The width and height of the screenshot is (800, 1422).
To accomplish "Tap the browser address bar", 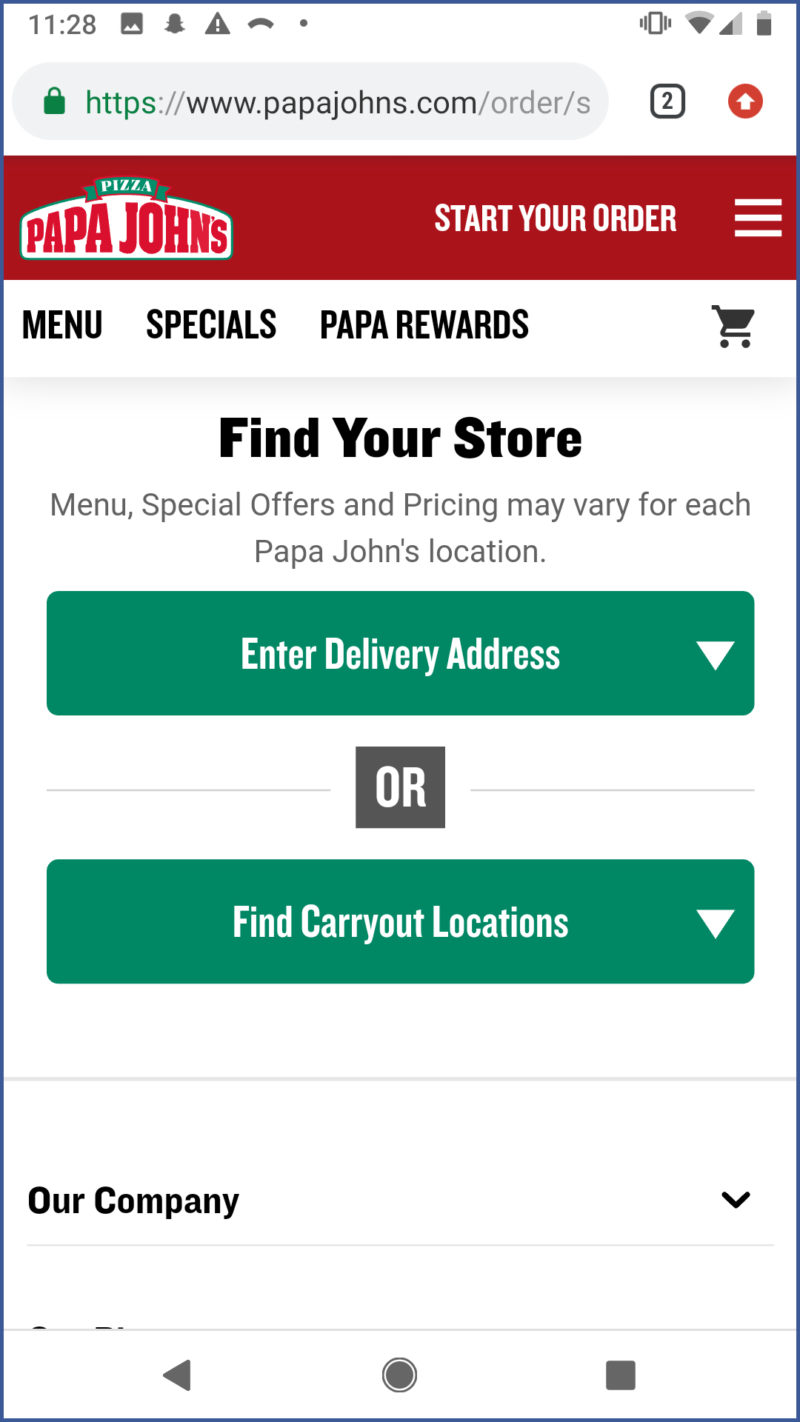I will [x=310, y=102].
